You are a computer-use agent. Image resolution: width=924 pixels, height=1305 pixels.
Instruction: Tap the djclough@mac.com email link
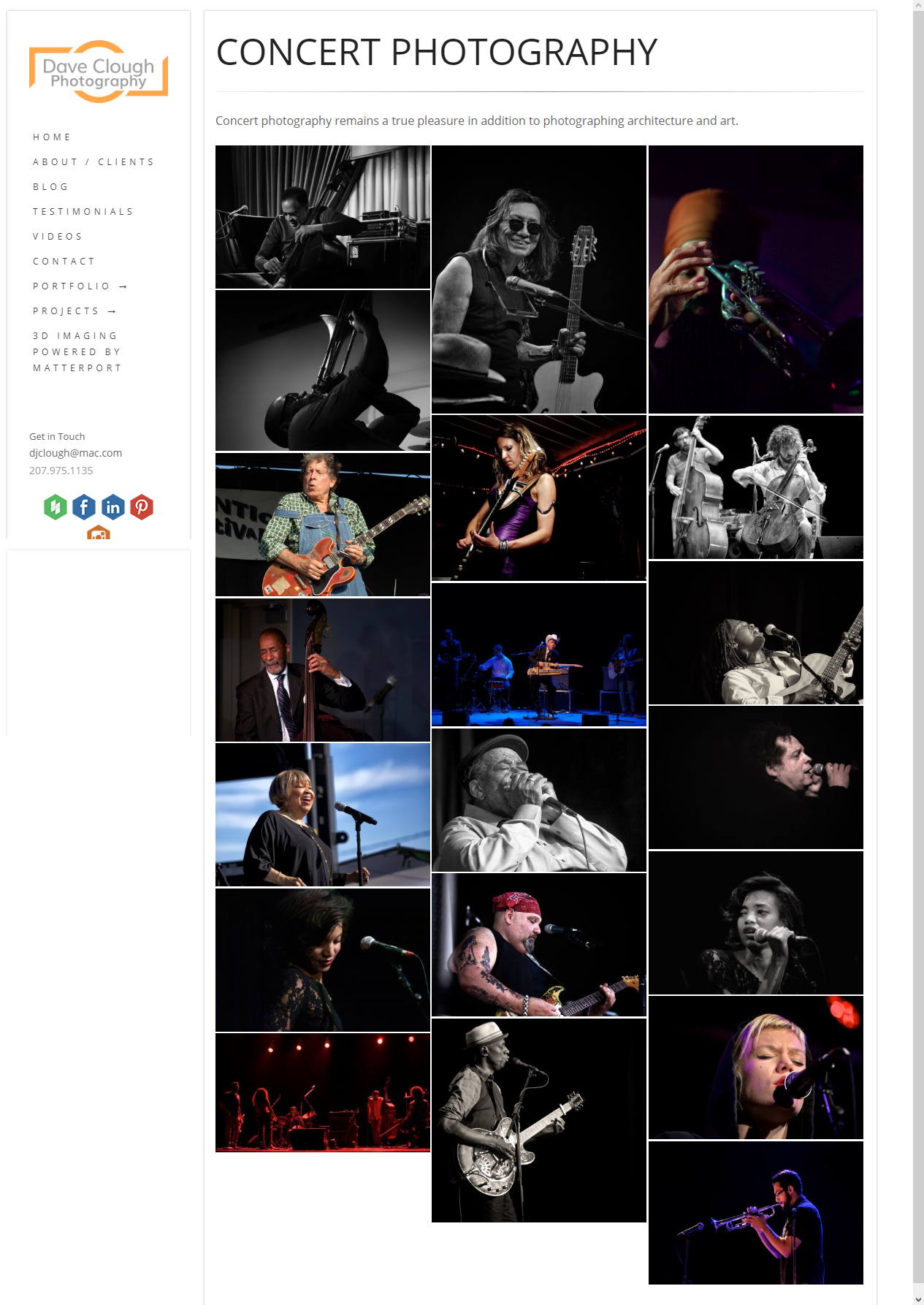click(x=75, y=453)
